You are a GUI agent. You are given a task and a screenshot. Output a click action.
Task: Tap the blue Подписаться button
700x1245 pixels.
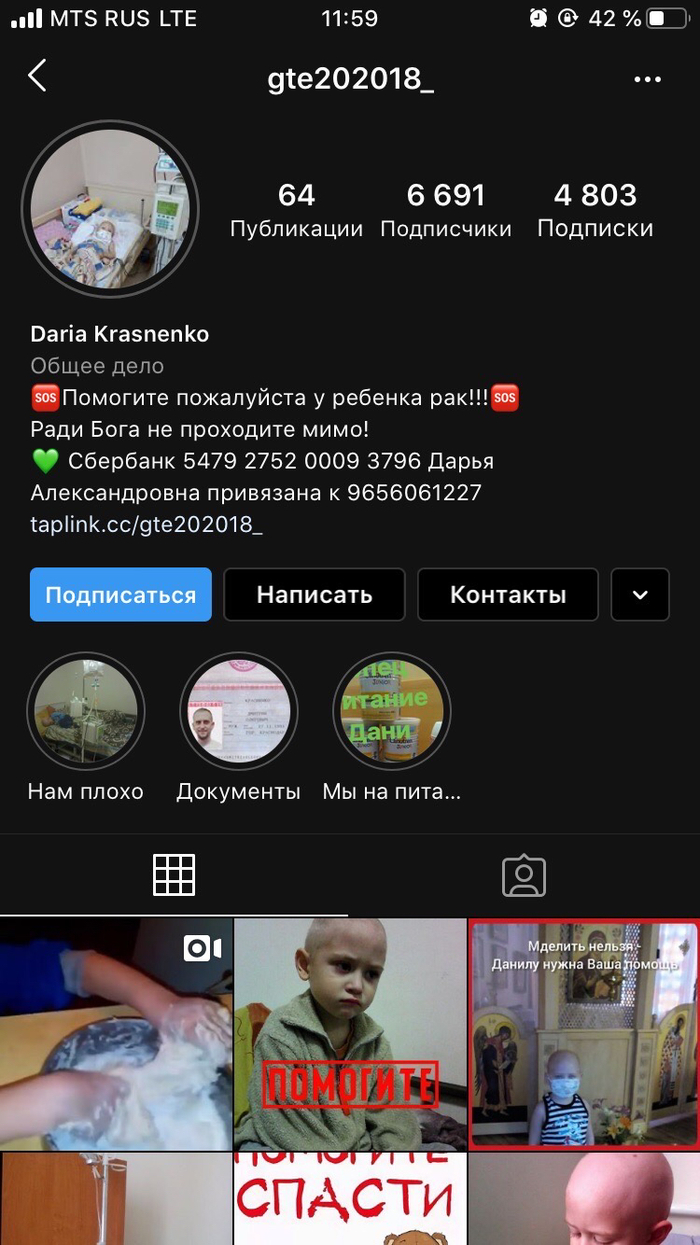(x=121, y=595)
